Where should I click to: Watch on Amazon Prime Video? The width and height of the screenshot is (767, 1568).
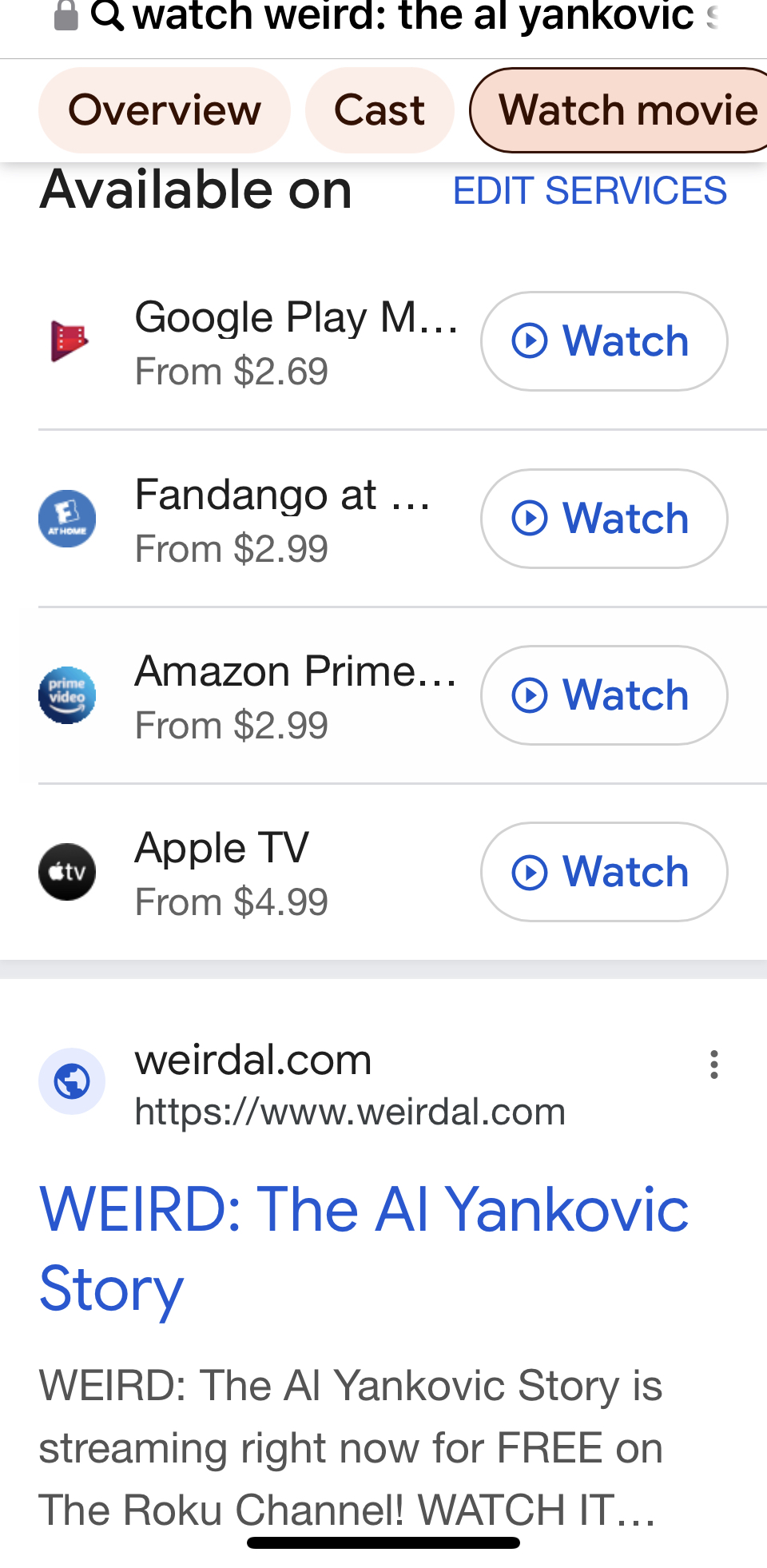pos(604,695)
